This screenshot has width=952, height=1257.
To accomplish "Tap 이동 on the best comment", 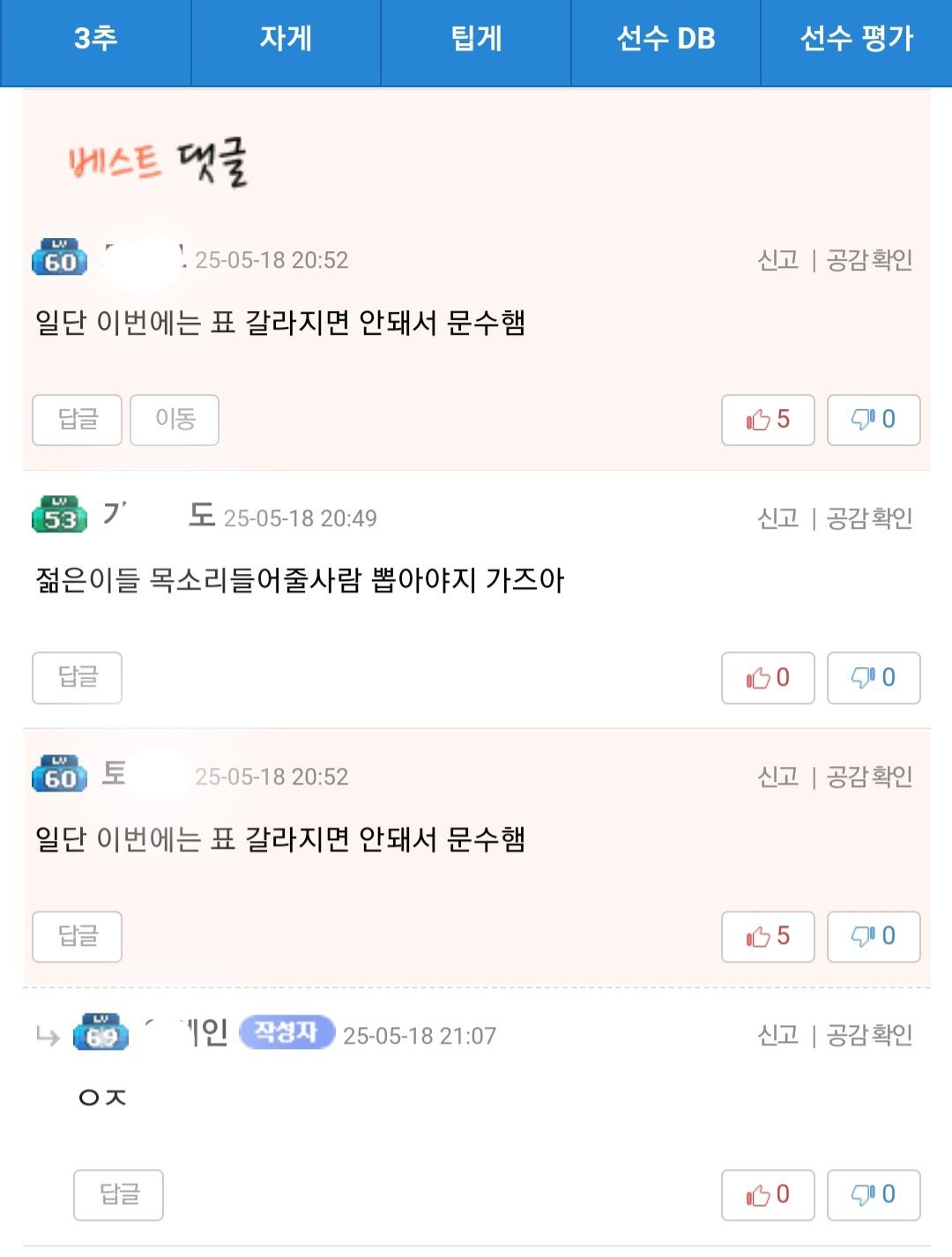I will [175, 420].
